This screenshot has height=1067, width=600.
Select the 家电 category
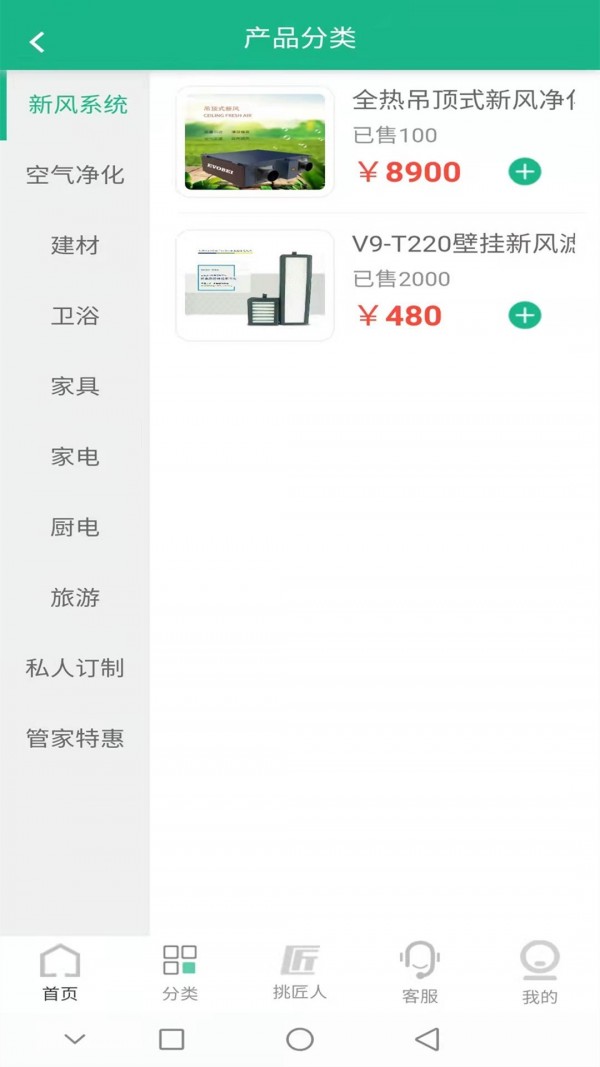coord(75,457)
